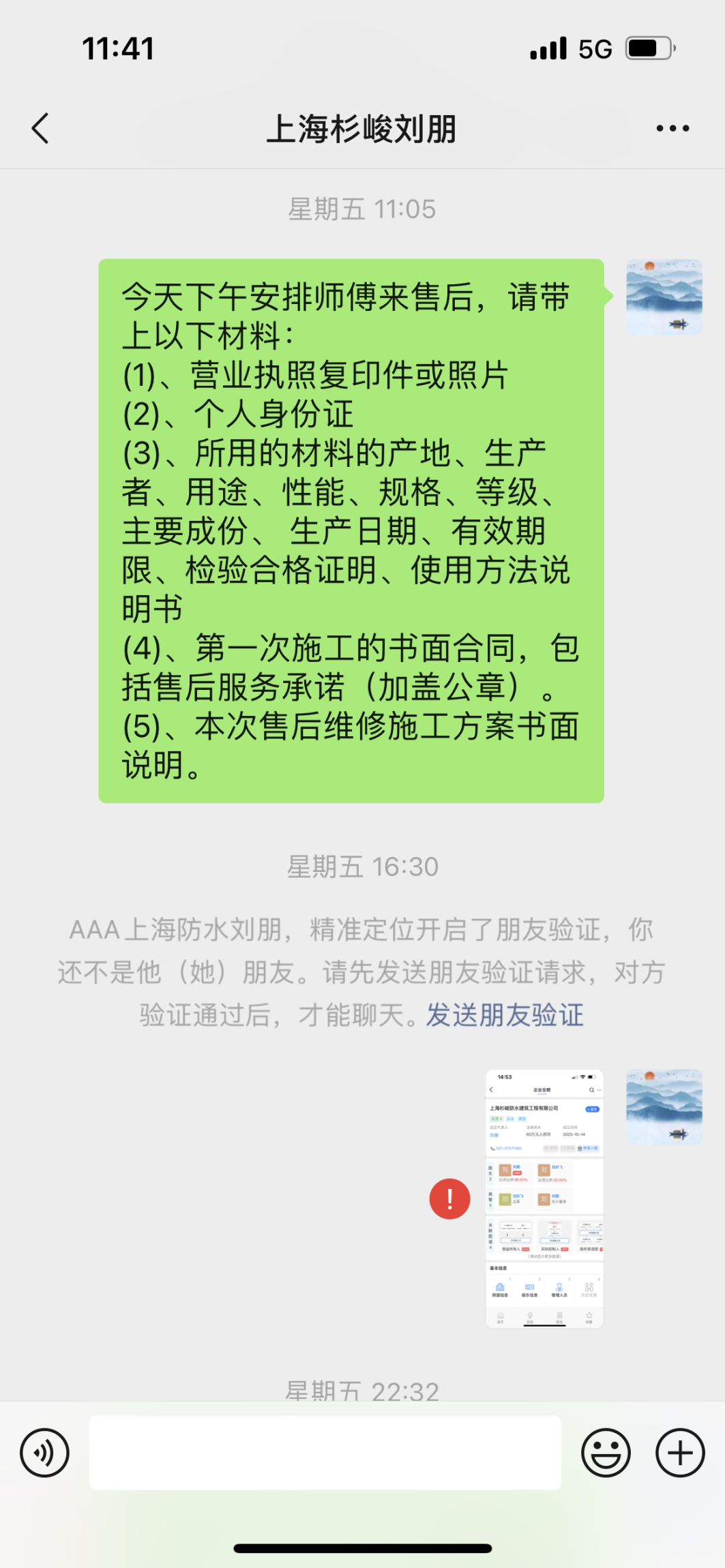This screenshot has height=1568, width=725.
Task: Open the sent company screenshot image
Action: point(544,1198)
